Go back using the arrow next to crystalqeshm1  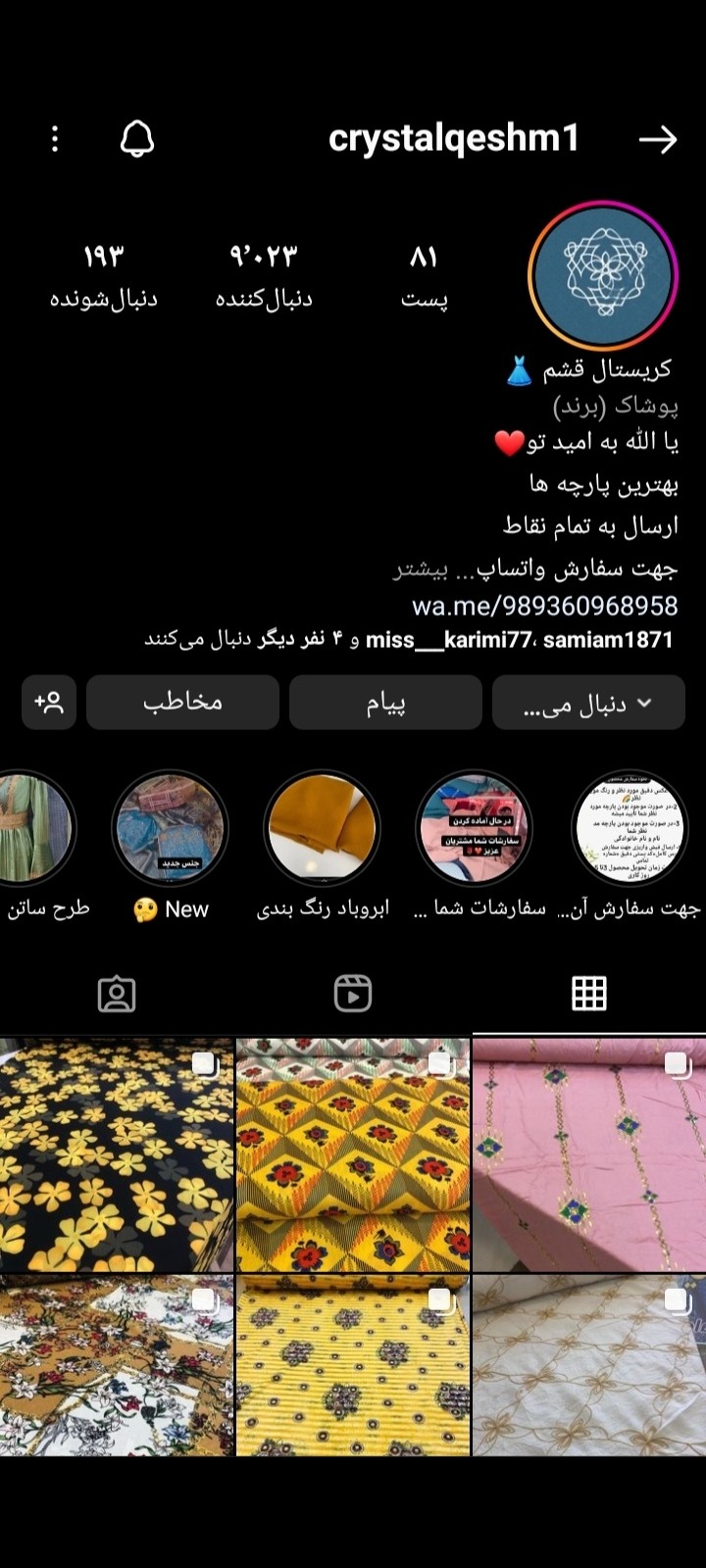[x=657, y=139]
